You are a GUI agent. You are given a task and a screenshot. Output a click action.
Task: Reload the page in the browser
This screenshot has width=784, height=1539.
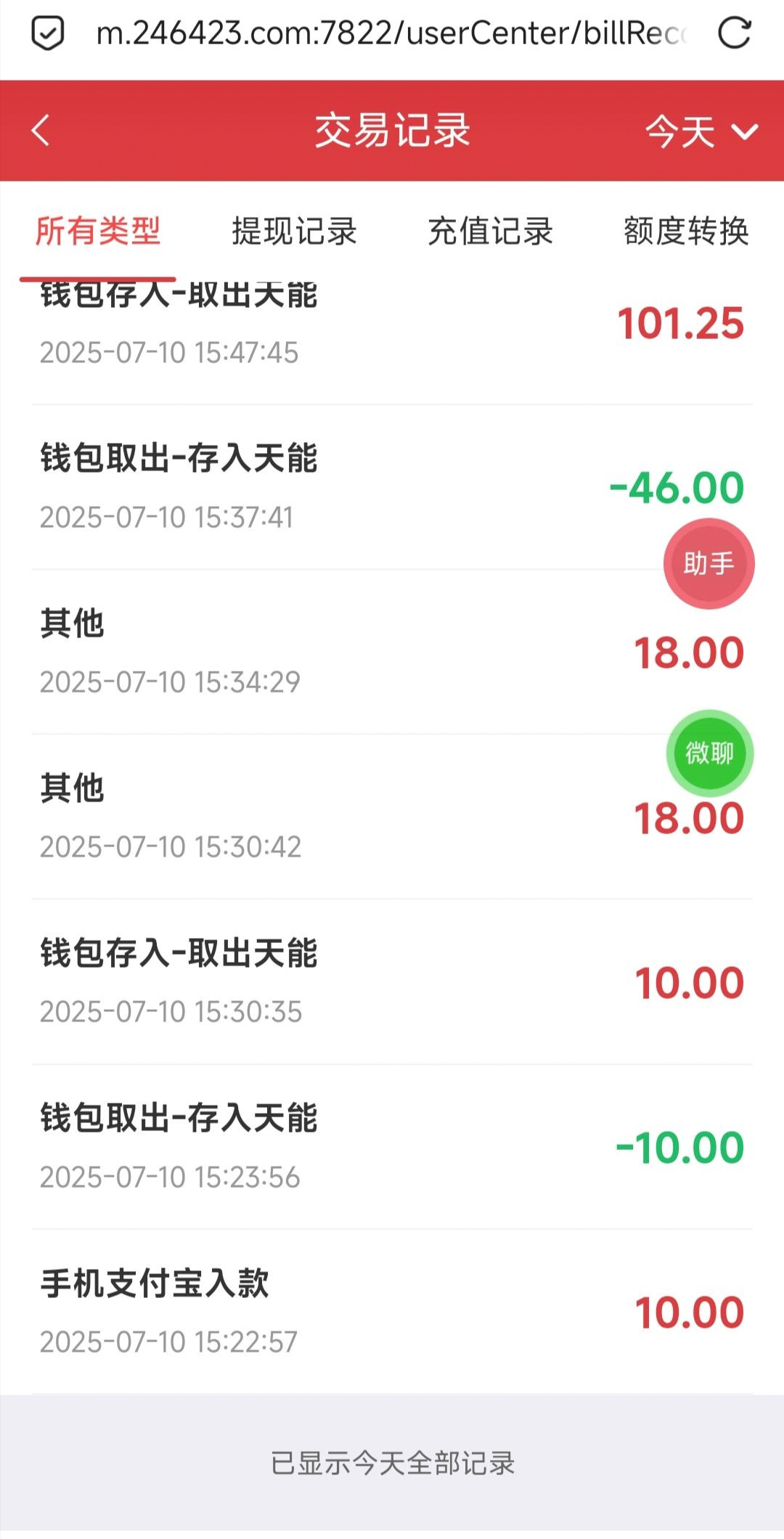(x=734, y=33)
